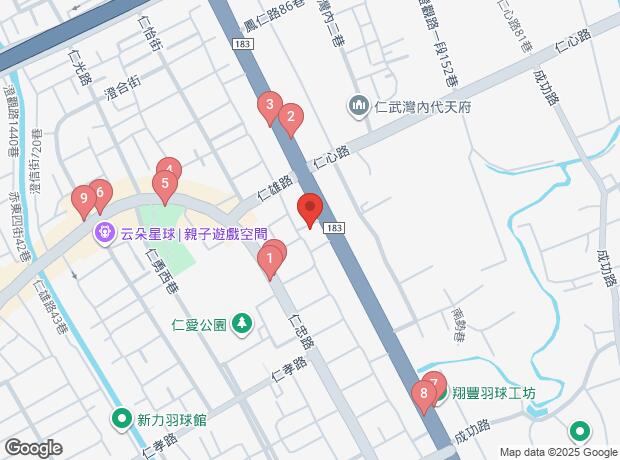Select map marker number 2
Image resolution: width=620 pixels, height=460 pixels.
[x=290, y=120]
